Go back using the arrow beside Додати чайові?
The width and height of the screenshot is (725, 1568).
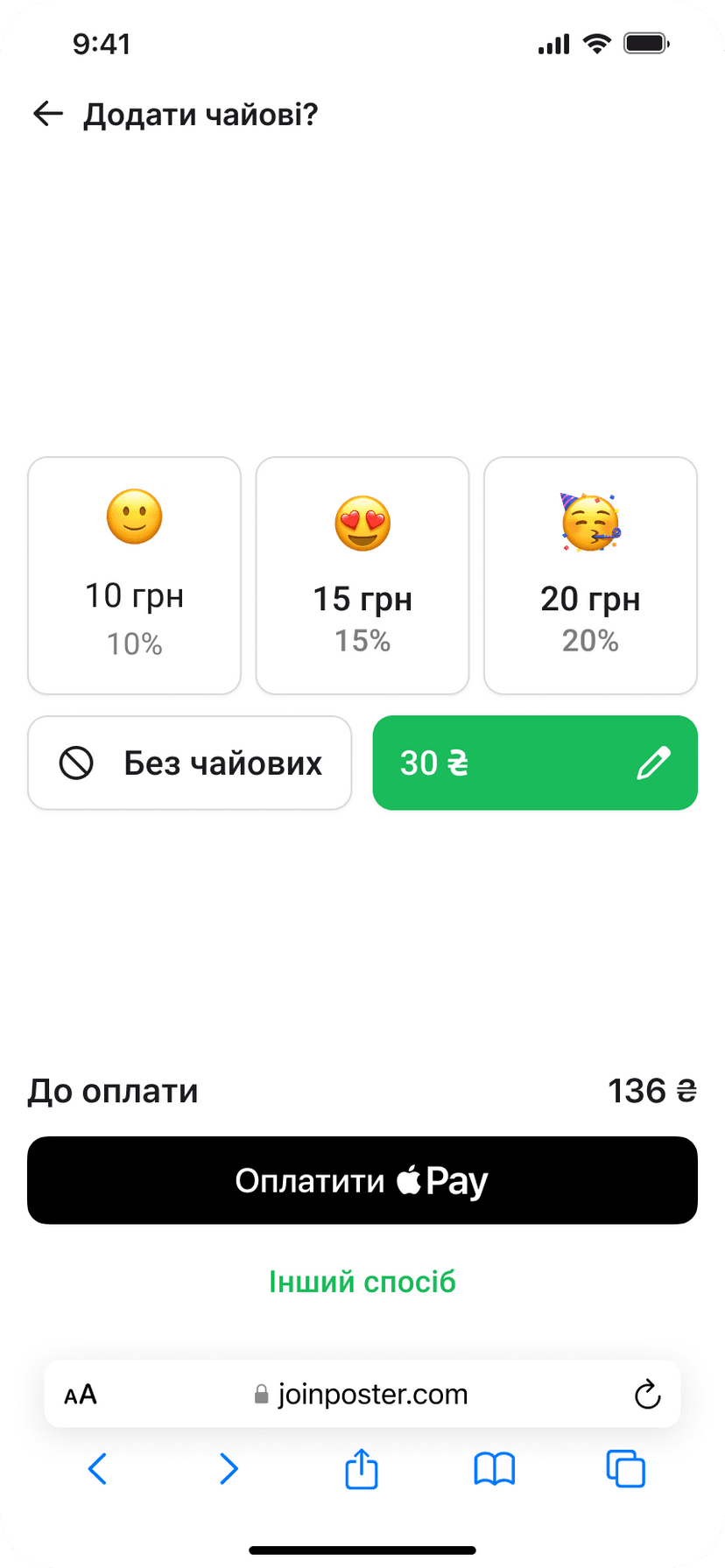pos(48,114)
